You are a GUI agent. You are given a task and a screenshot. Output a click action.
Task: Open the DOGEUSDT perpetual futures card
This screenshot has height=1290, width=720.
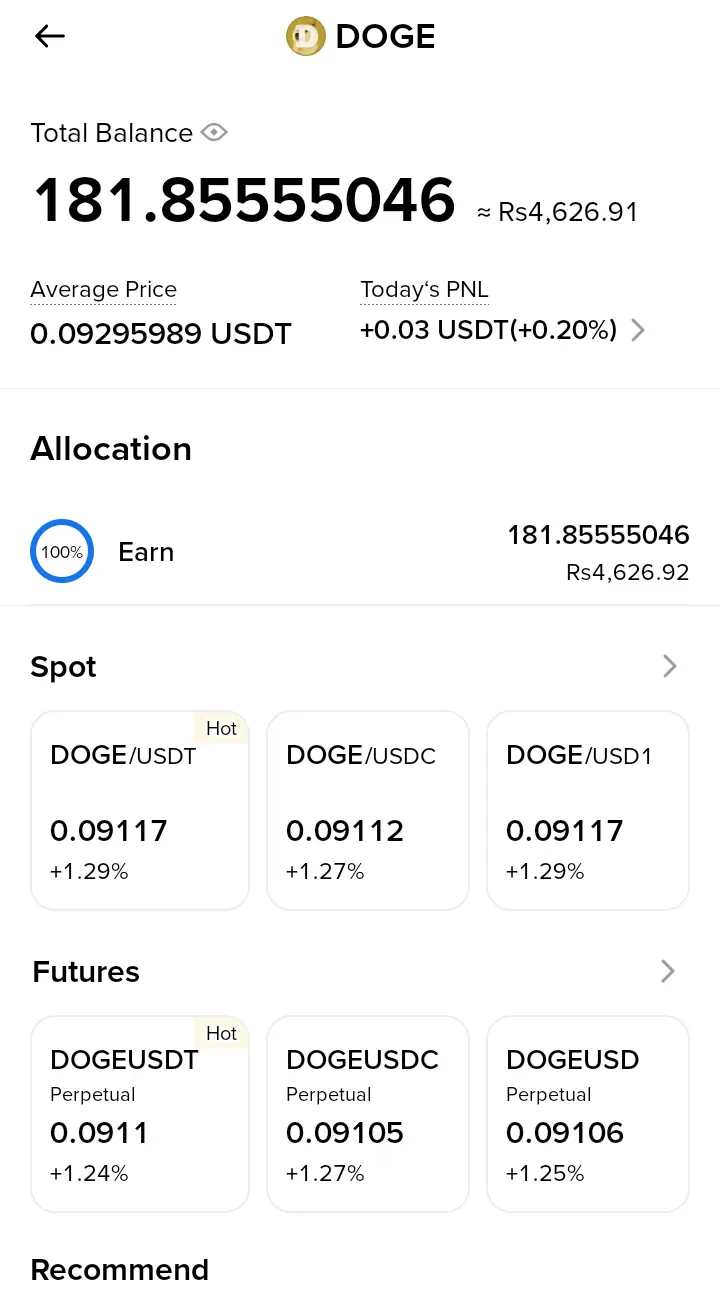(139, 1113)
